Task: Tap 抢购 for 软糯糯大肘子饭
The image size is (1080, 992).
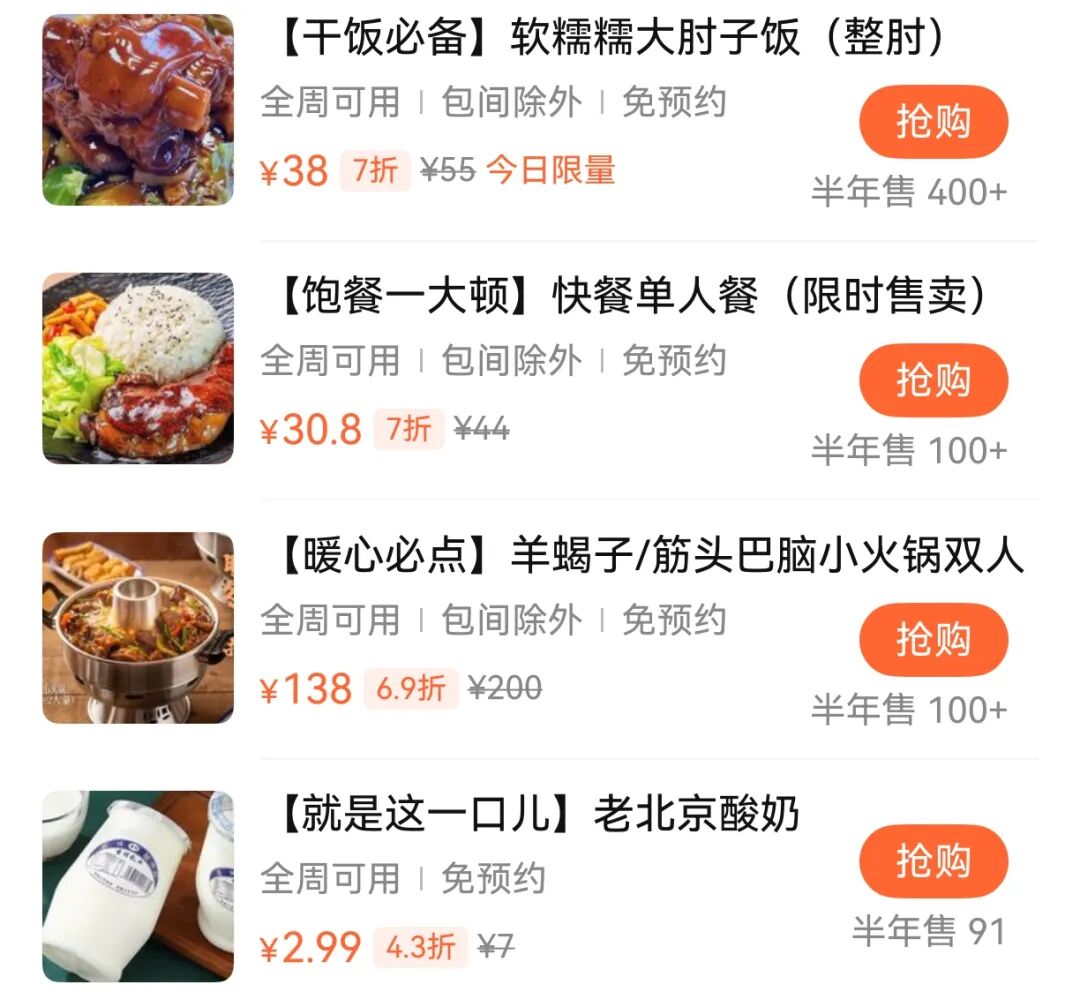Action: tap(933, 122)
